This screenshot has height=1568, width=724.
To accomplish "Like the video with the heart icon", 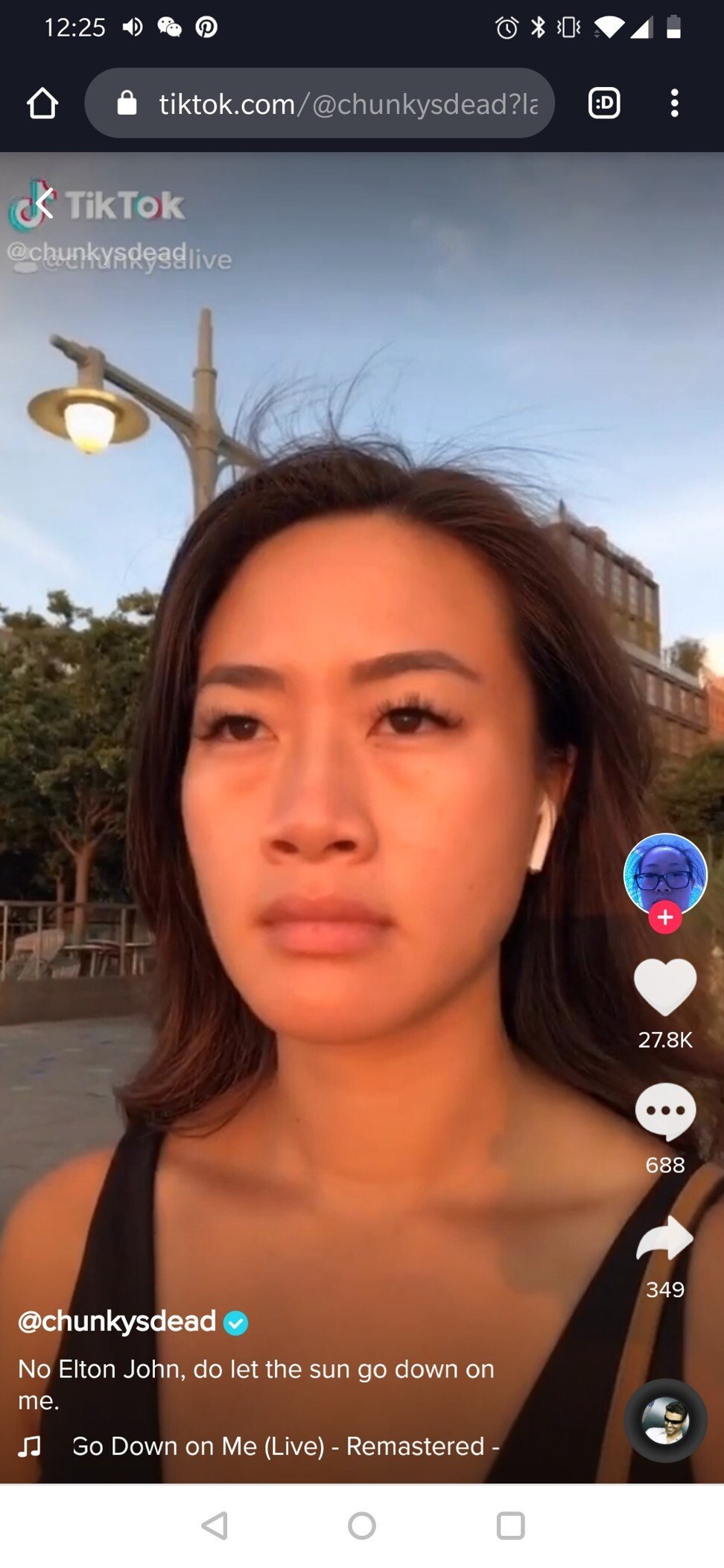I will (665, 987).
